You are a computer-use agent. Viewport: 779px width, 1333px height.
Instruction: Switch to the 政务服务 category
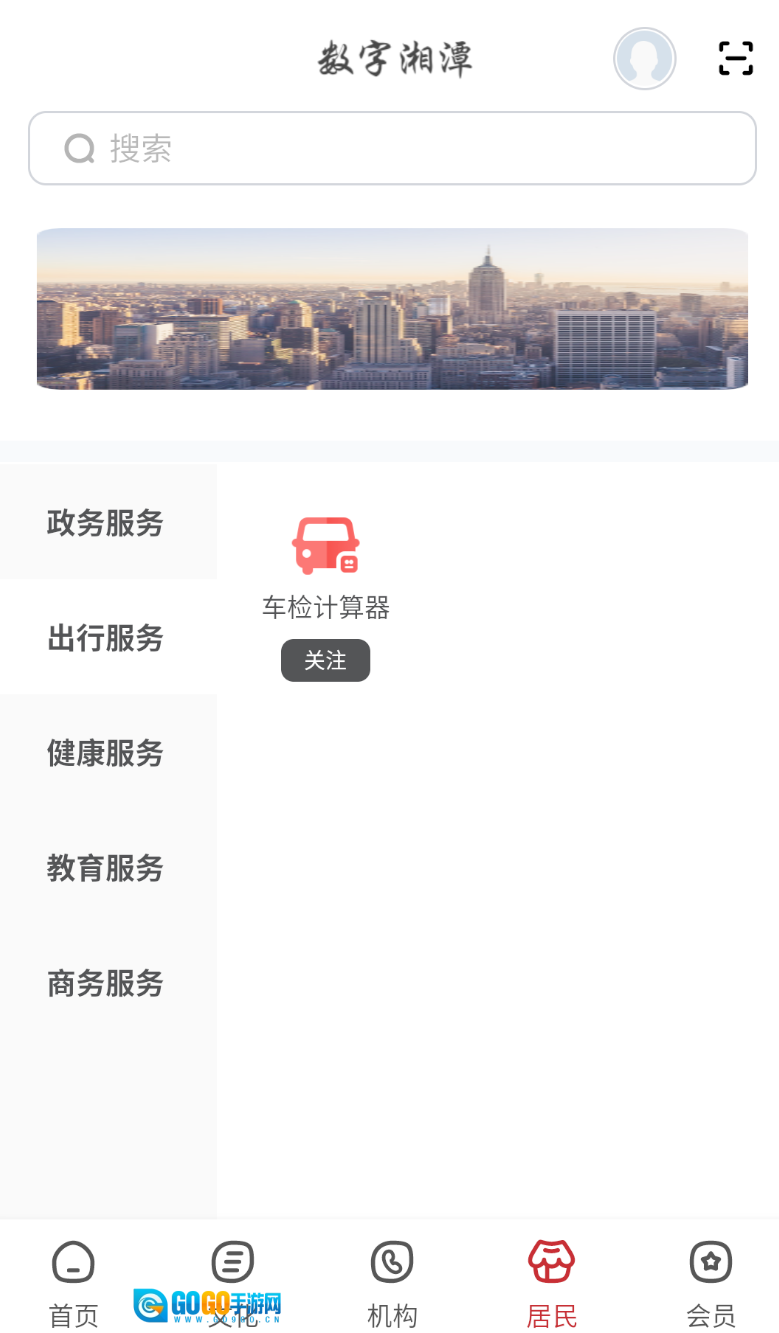(x=105, y=521)
